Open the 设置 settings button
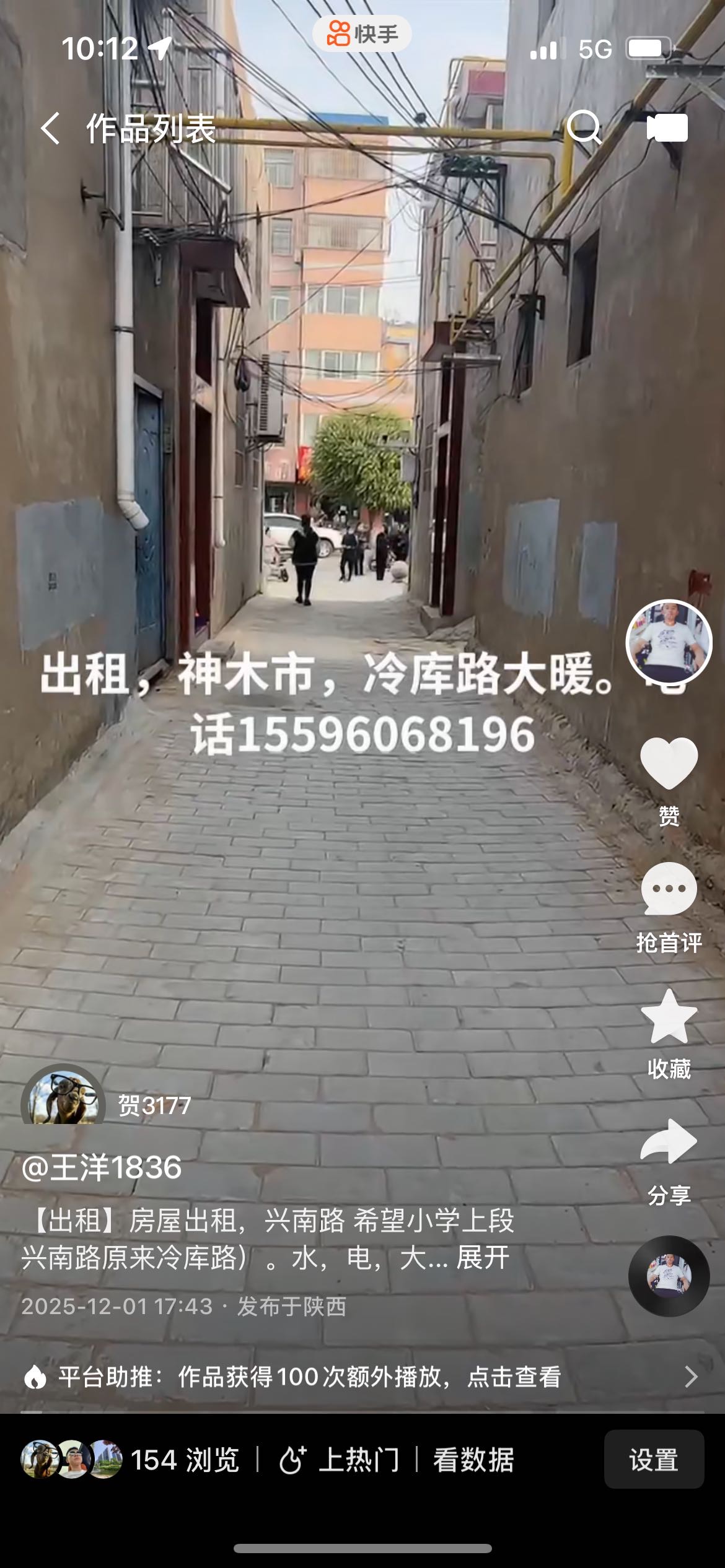Viewport: 725px width, 1568px height. (x=654, y=1460)
